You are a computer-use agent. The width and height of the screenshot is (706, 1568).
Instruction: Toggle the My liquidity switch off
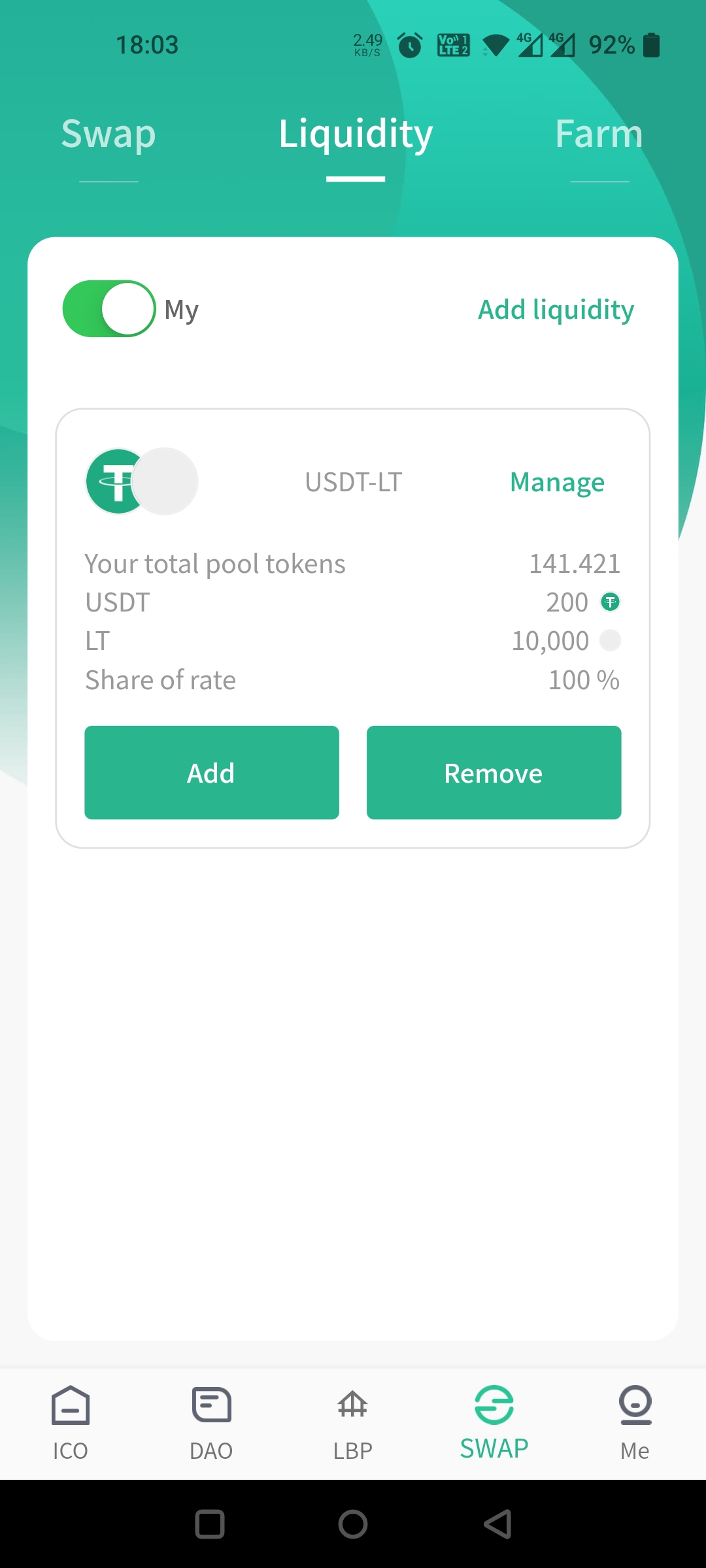click(x=109, y=309)
